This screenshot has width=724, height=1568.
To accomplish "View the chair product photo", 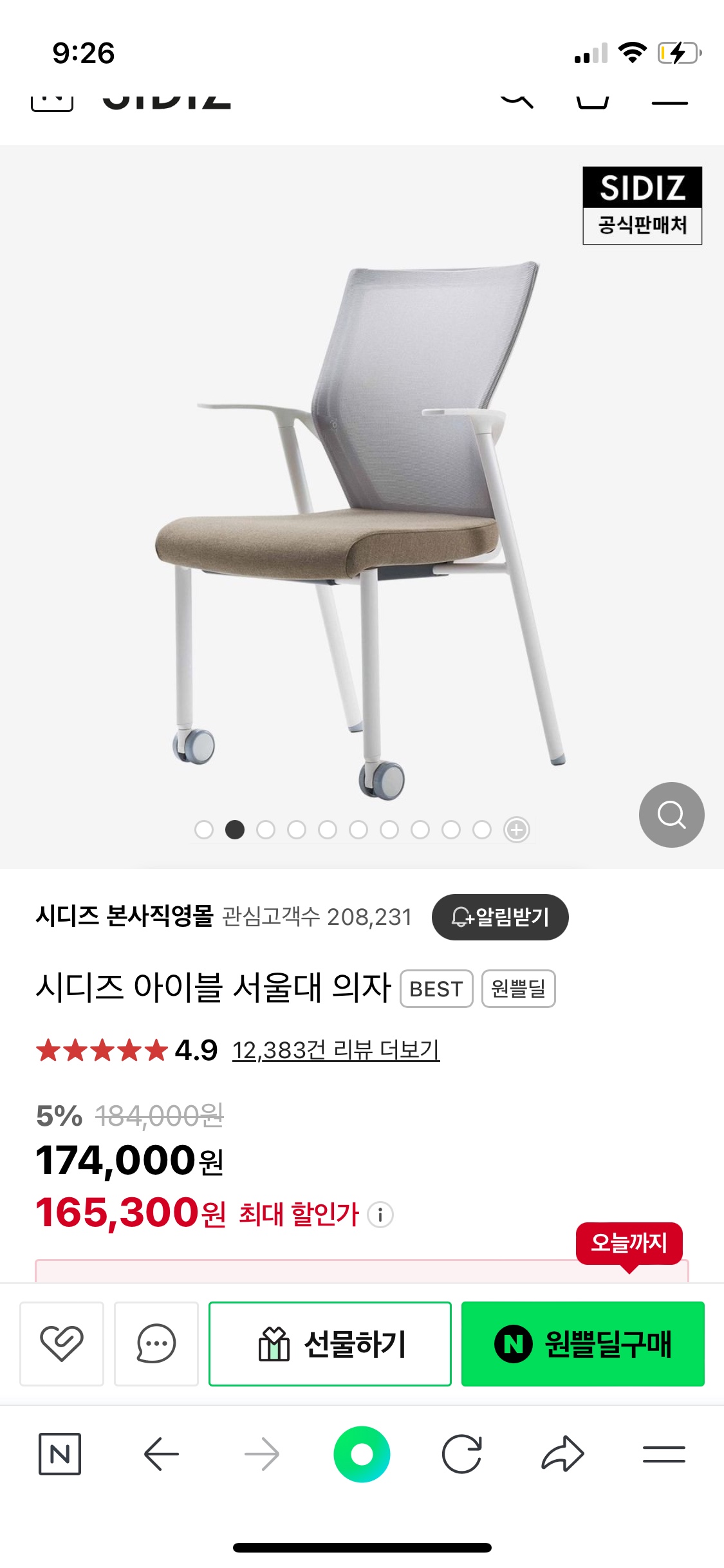I will click(x=360, y=515).
